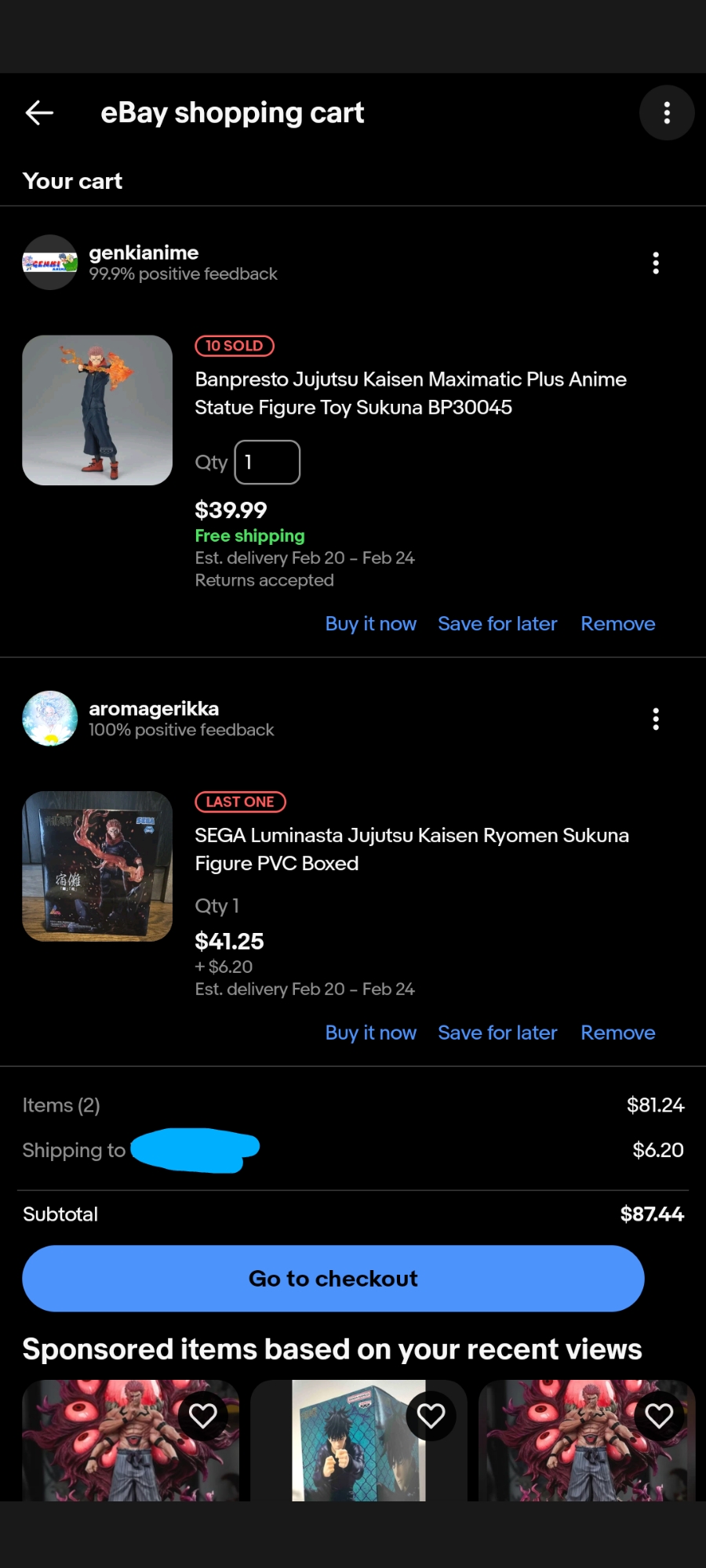
Task: Save the SEGA Luminasta figure for later
Action: pos(497,1033)
